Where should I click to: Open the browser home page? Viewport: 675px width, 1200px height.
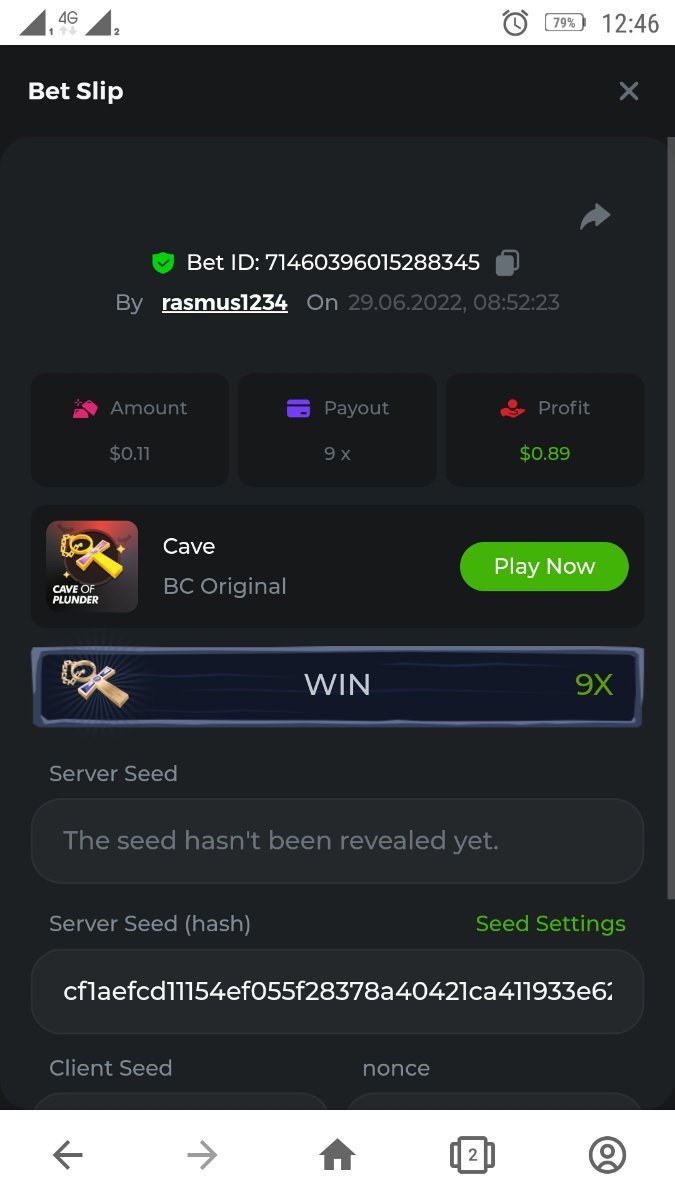tap(337, 1156)
